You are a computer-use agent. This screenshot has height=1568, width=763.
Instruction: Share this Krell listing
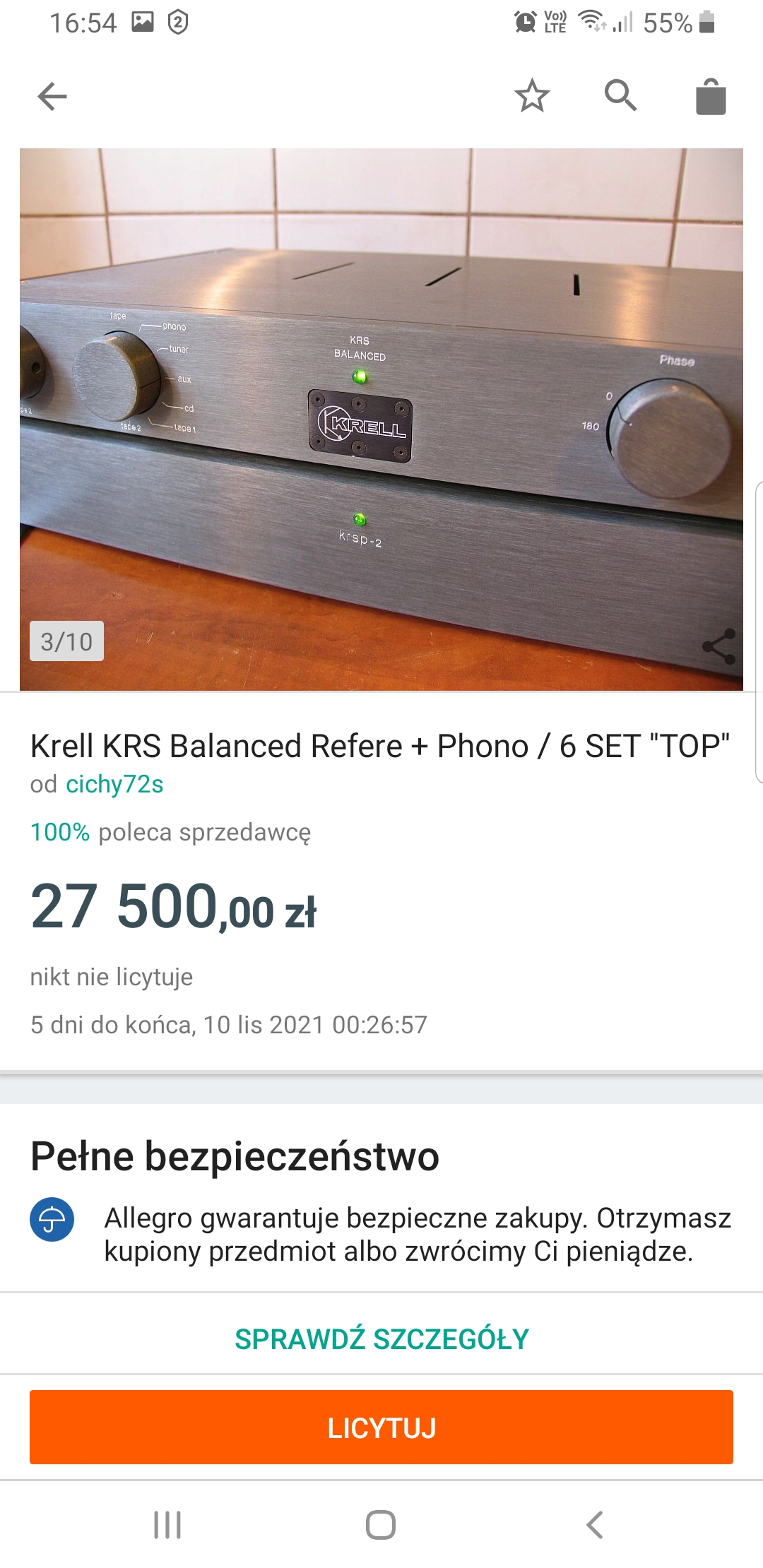click(x=718, y=646)
